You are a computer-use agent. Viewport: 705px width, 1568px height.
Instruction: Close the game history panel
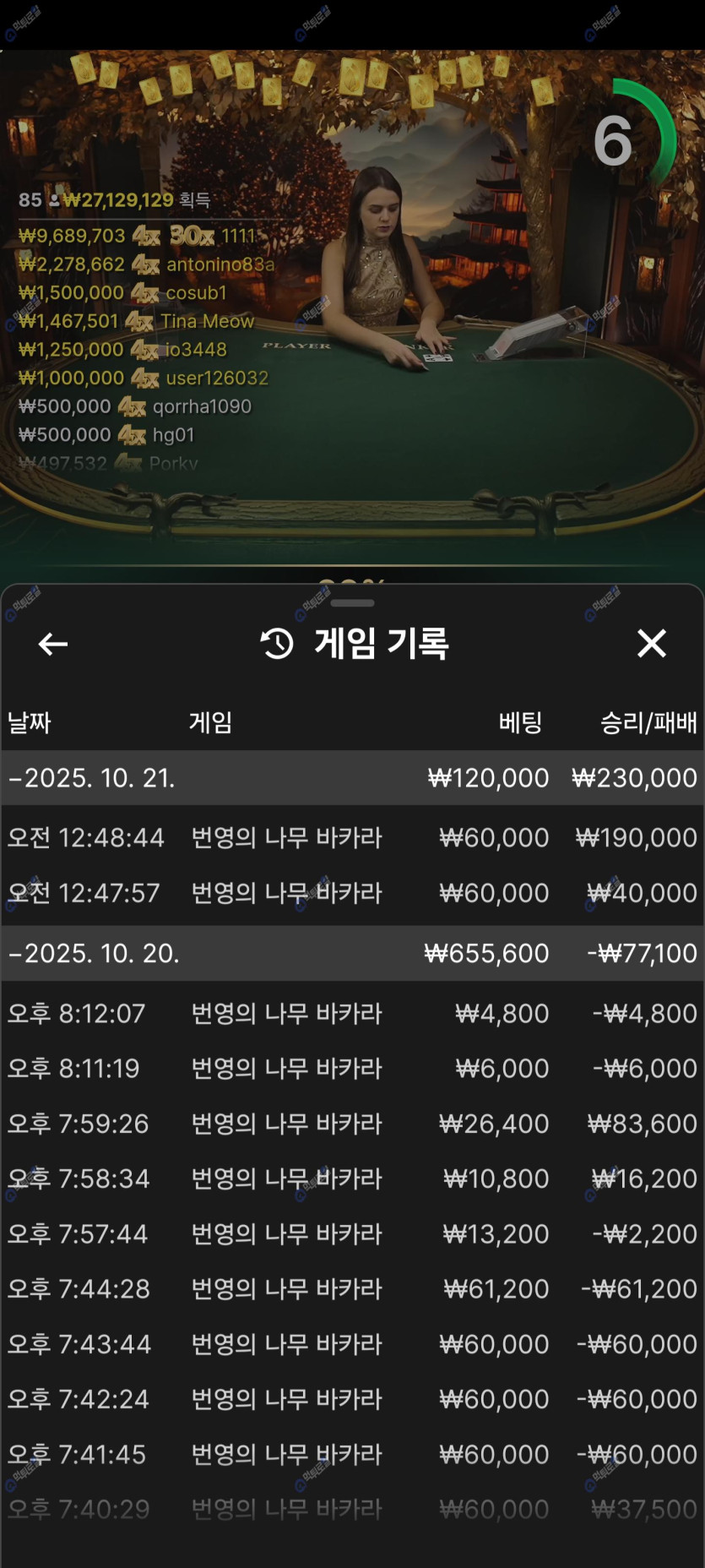click(x=651, y=644)
